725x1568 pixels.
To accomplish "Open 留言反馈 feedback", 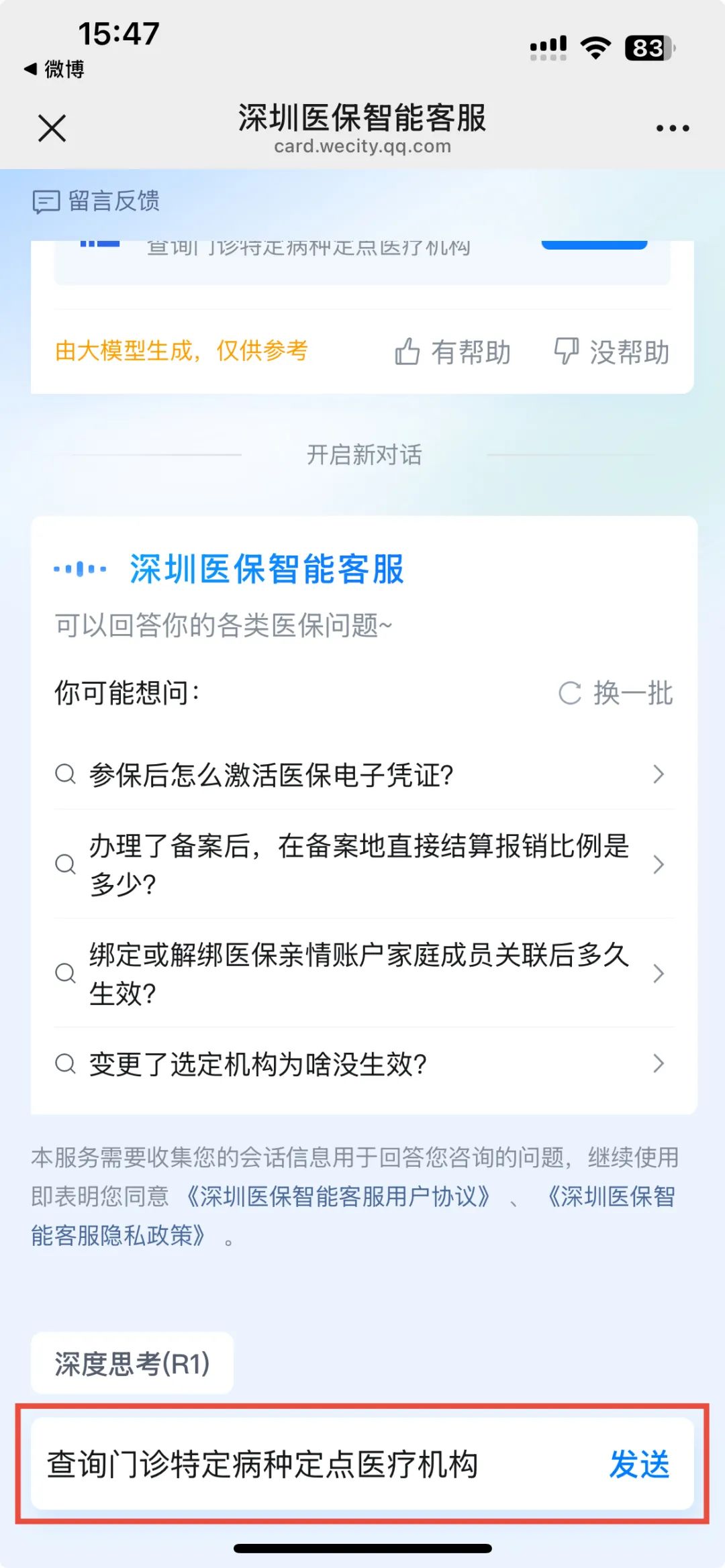I will [96, 201].
